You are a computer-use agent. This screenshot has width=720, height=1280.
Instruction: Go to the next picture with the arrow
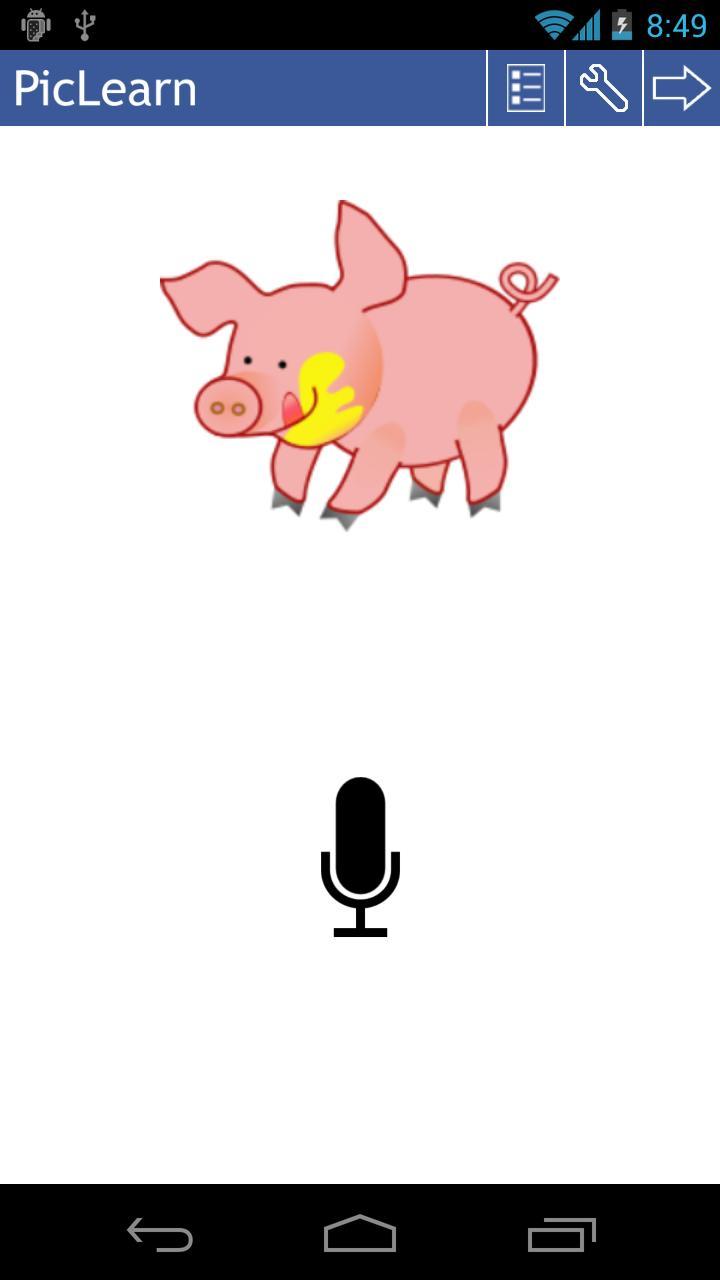click(681, 88)
